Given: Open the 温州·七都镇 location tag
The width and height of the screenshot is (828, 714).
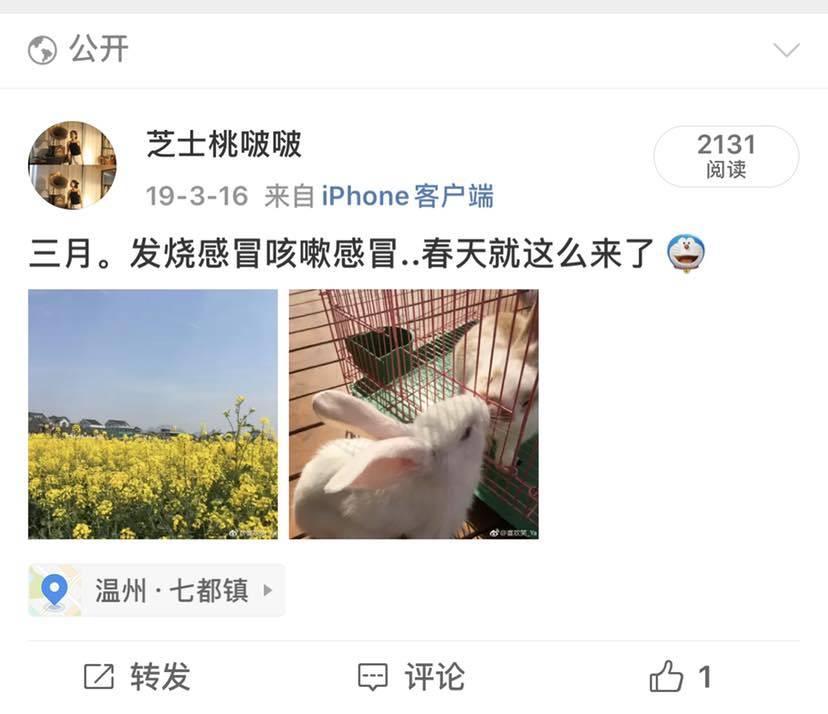Looking at the screenshot, I should 157,590.
